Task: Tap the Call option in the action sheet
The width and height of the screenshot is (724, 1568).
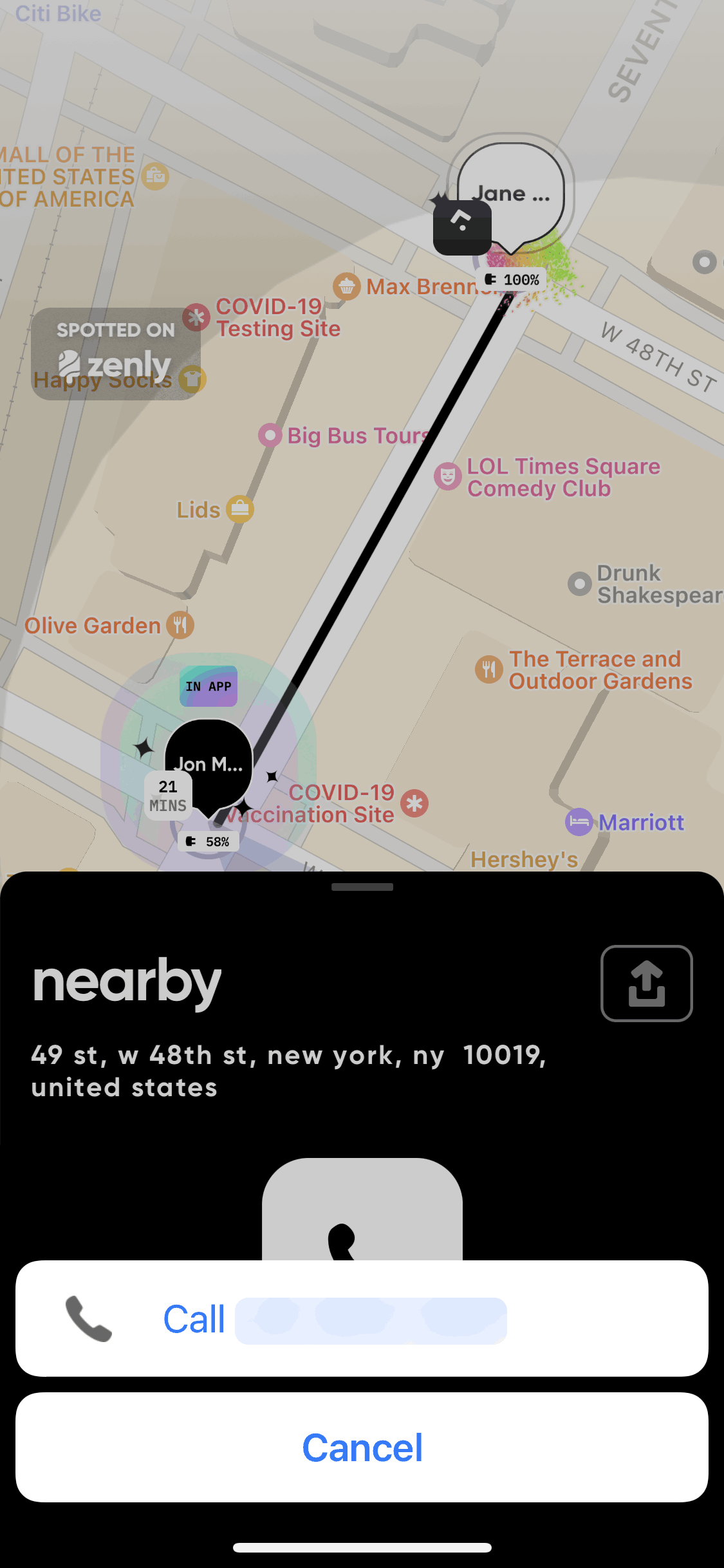Action: click(361, 1319)
